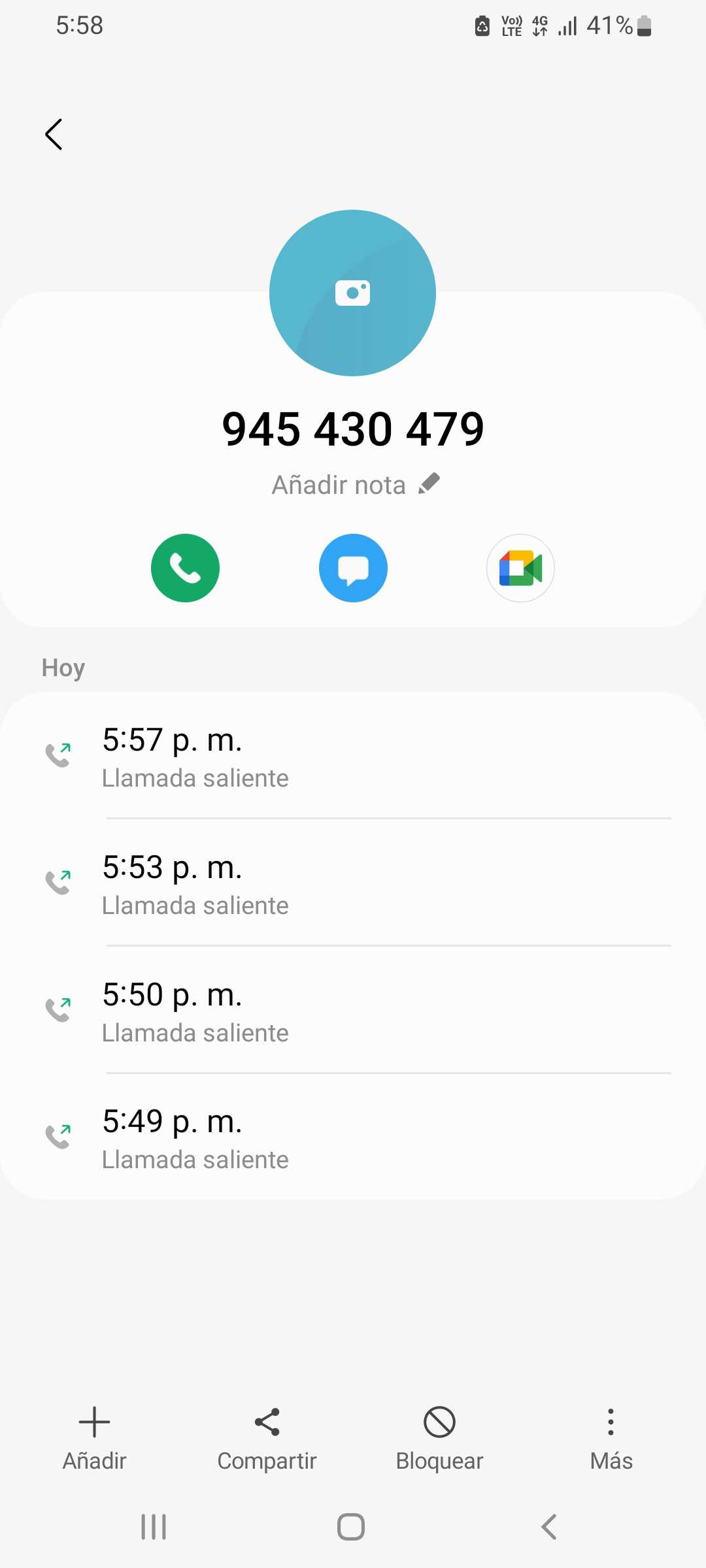Screen dimensions: 706x1568
Task: Start a Google Meet video call
Action: (x=520, y=568)
